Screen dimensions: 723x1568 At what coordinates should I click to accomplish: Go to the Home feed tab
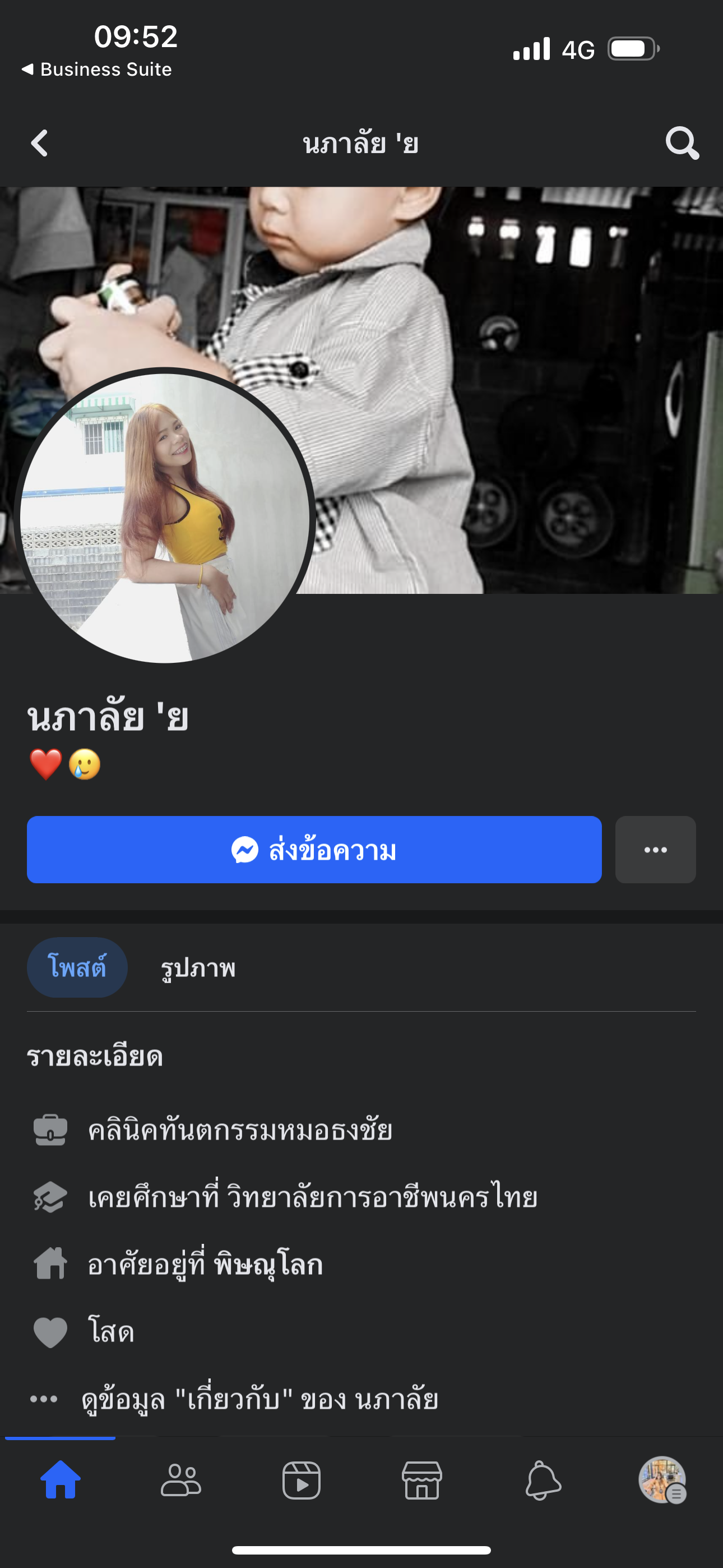click(61, 1480)
